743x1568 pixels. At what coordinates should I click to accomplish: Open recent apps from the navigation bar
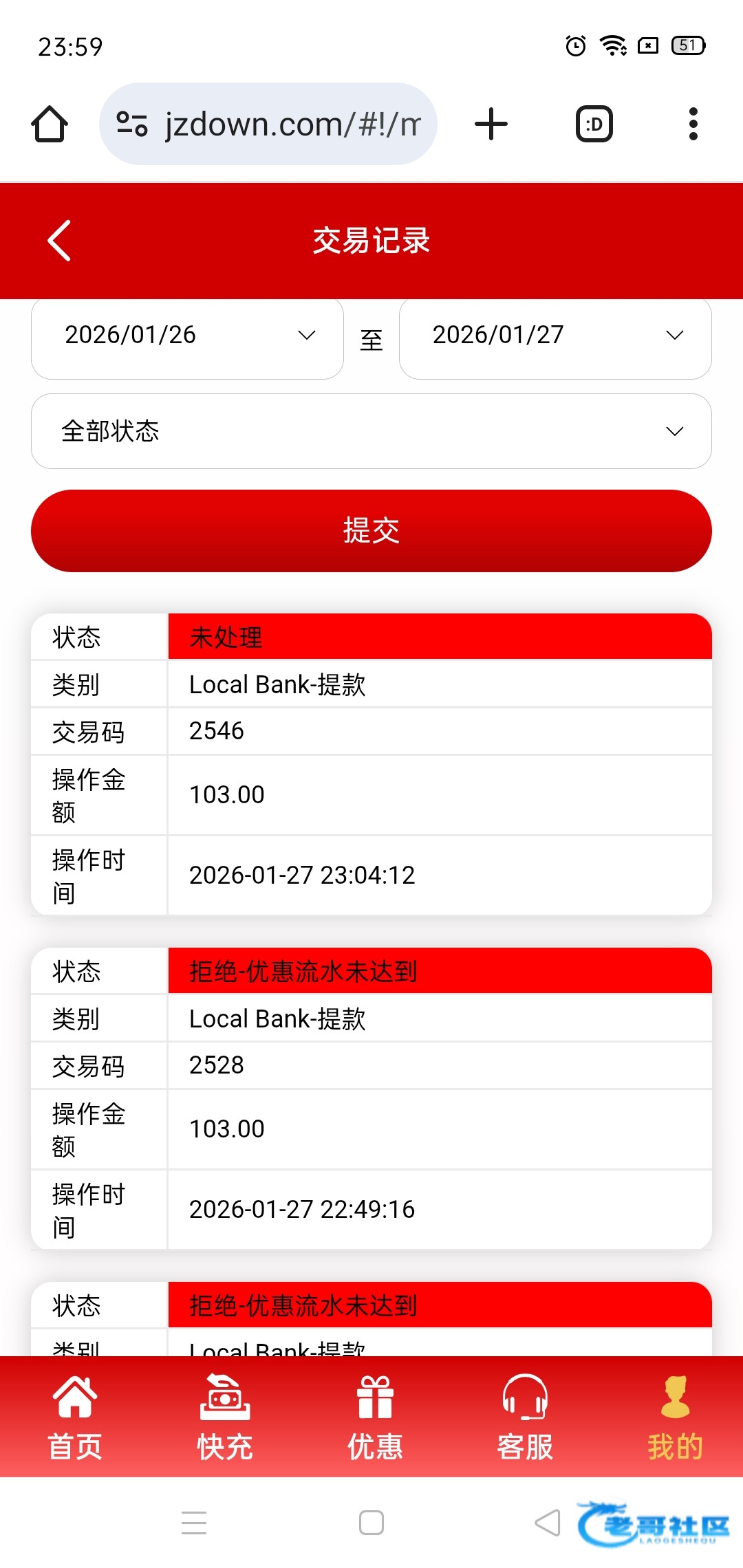(194, 1523)
